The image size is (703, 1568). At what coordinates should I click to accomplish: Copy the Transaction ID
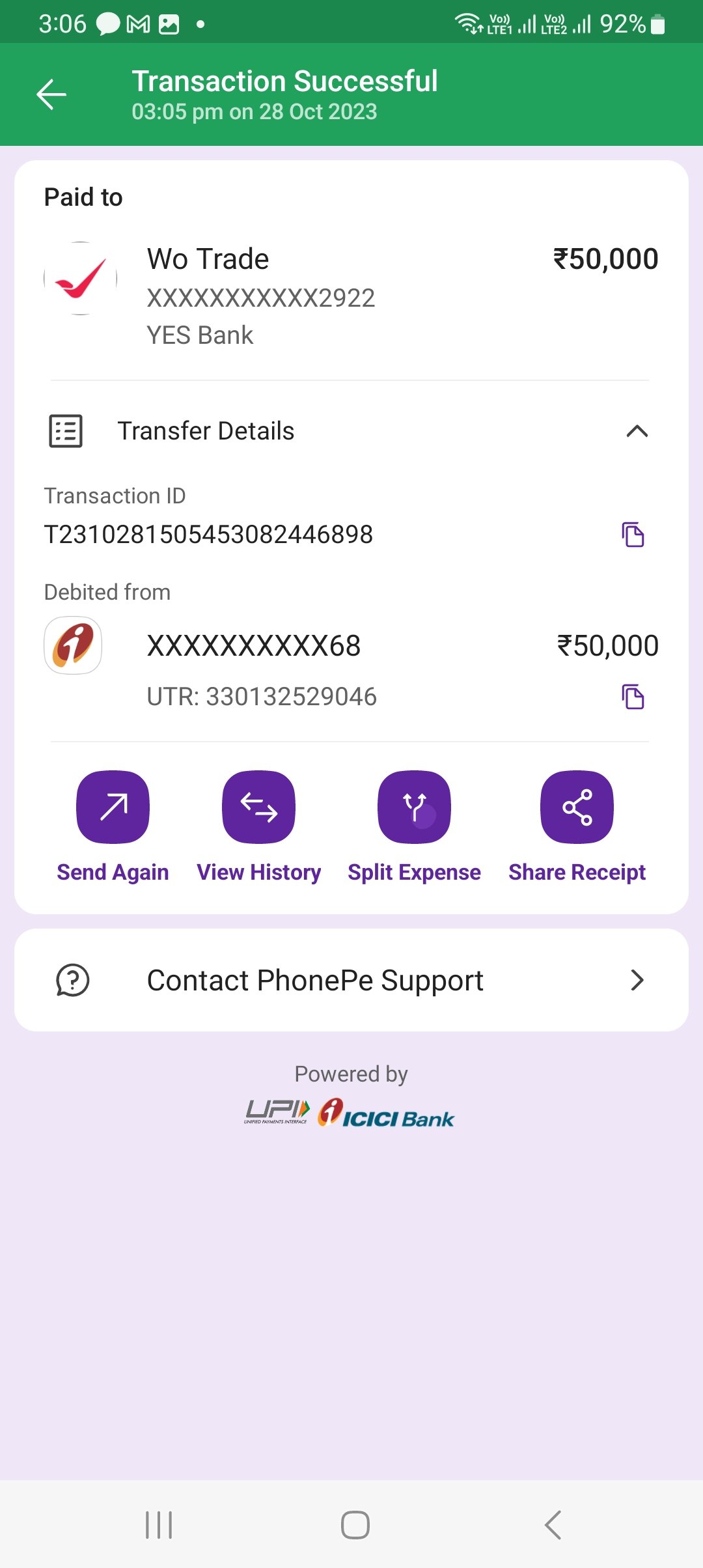[633, 535]
